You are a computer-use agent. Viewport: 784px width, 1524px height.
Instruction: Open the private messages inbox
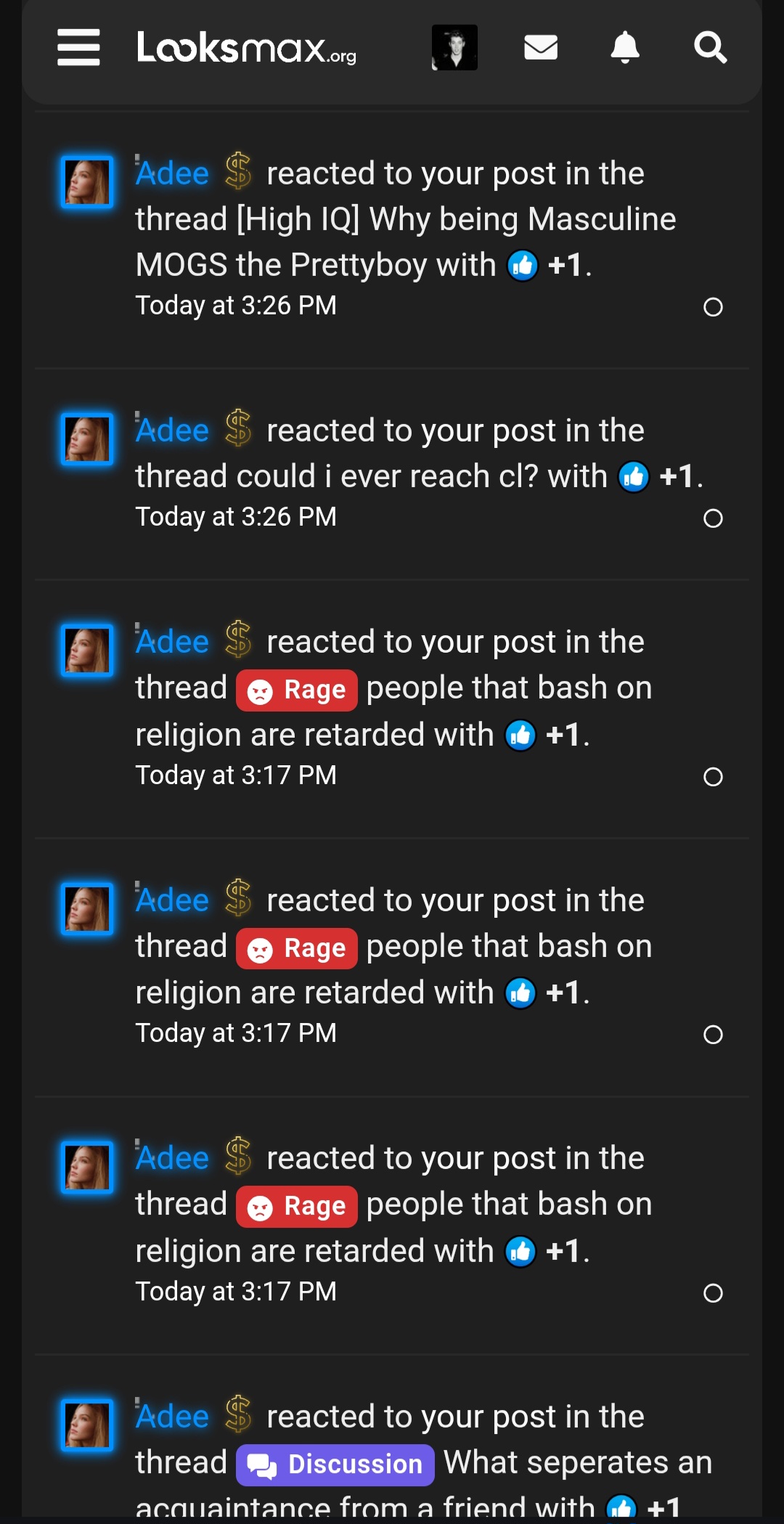point(541,48)
